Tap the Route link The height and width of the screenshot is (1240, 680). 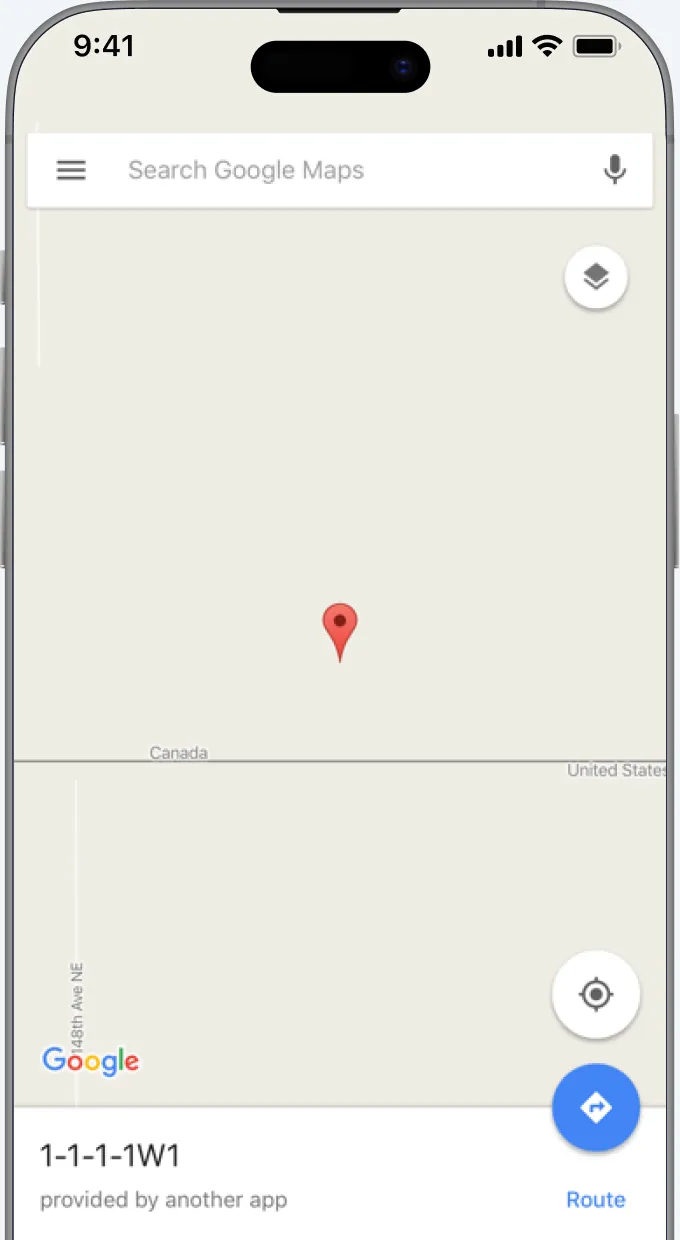pos(595,1200)
